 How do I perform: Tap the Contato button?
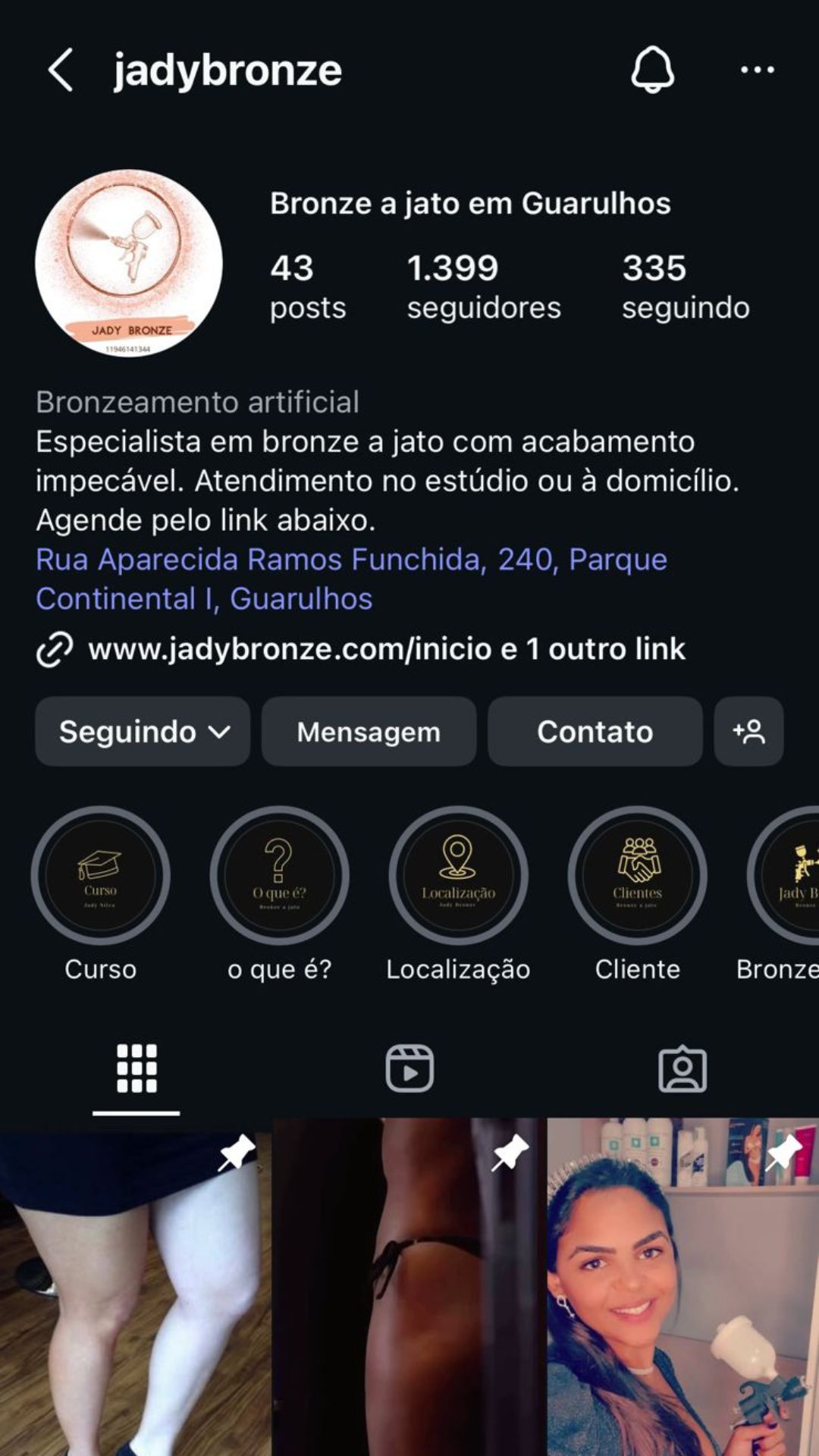[595, 732]
